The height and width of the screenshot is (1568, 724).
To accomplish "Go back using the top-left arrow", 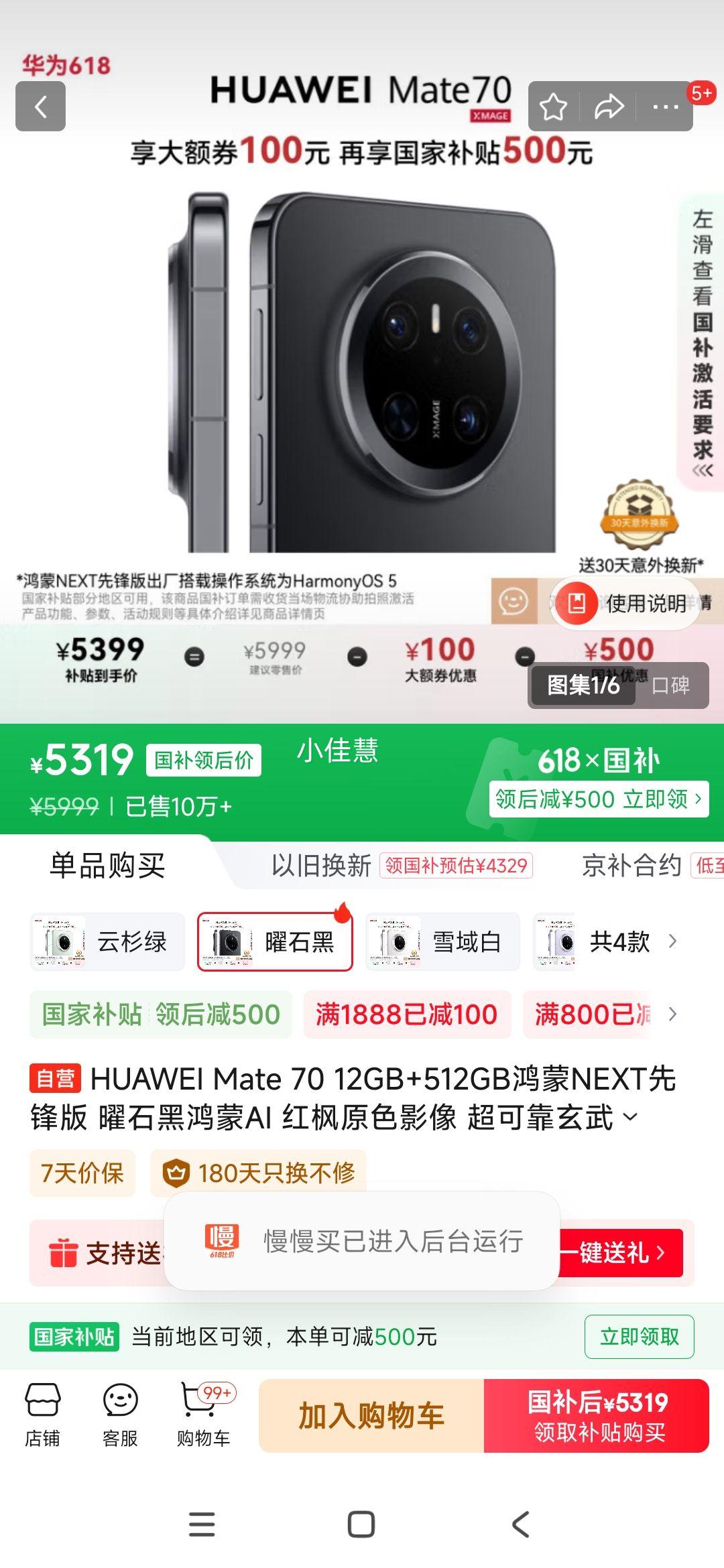I will (40, 106).
